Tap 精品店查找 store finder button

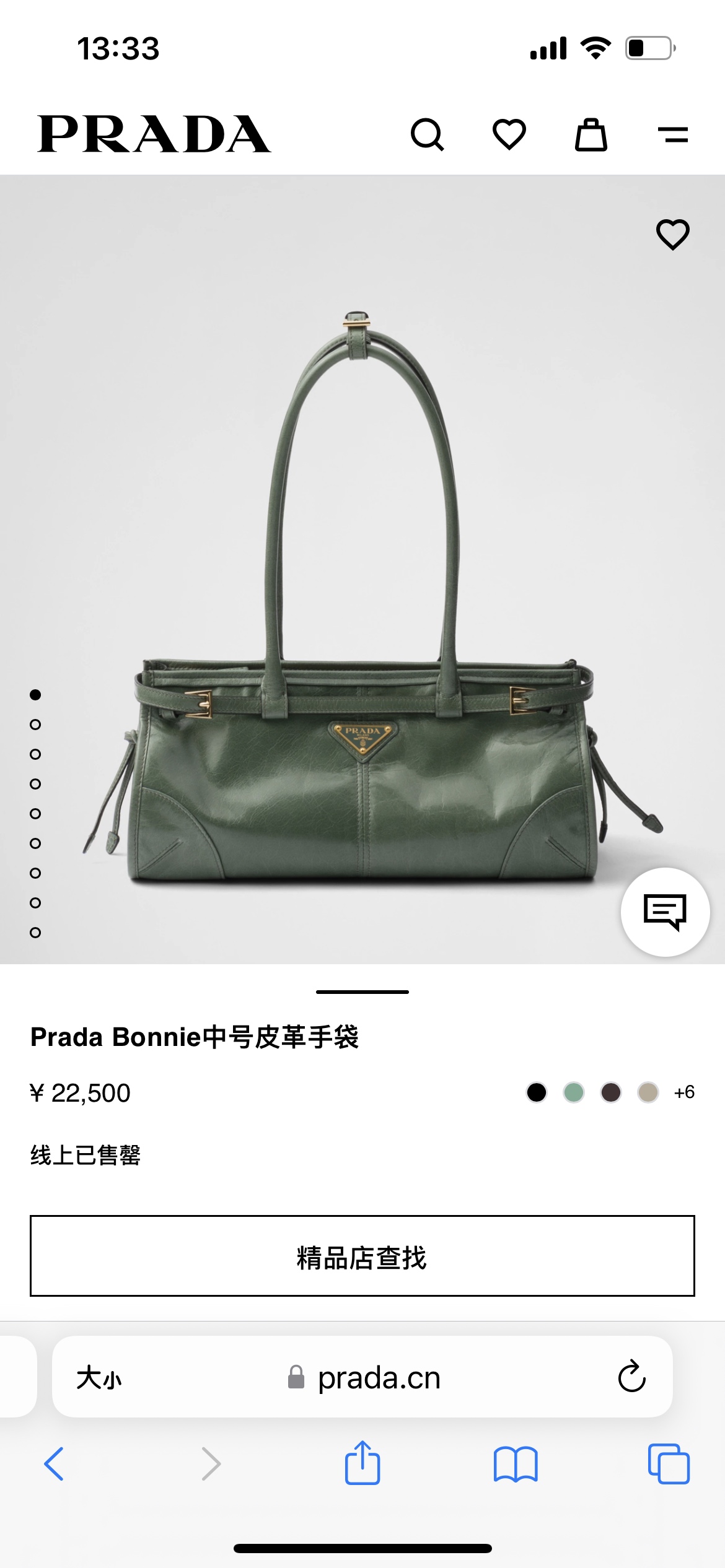pyautogui.click(x=362, y=1256)
